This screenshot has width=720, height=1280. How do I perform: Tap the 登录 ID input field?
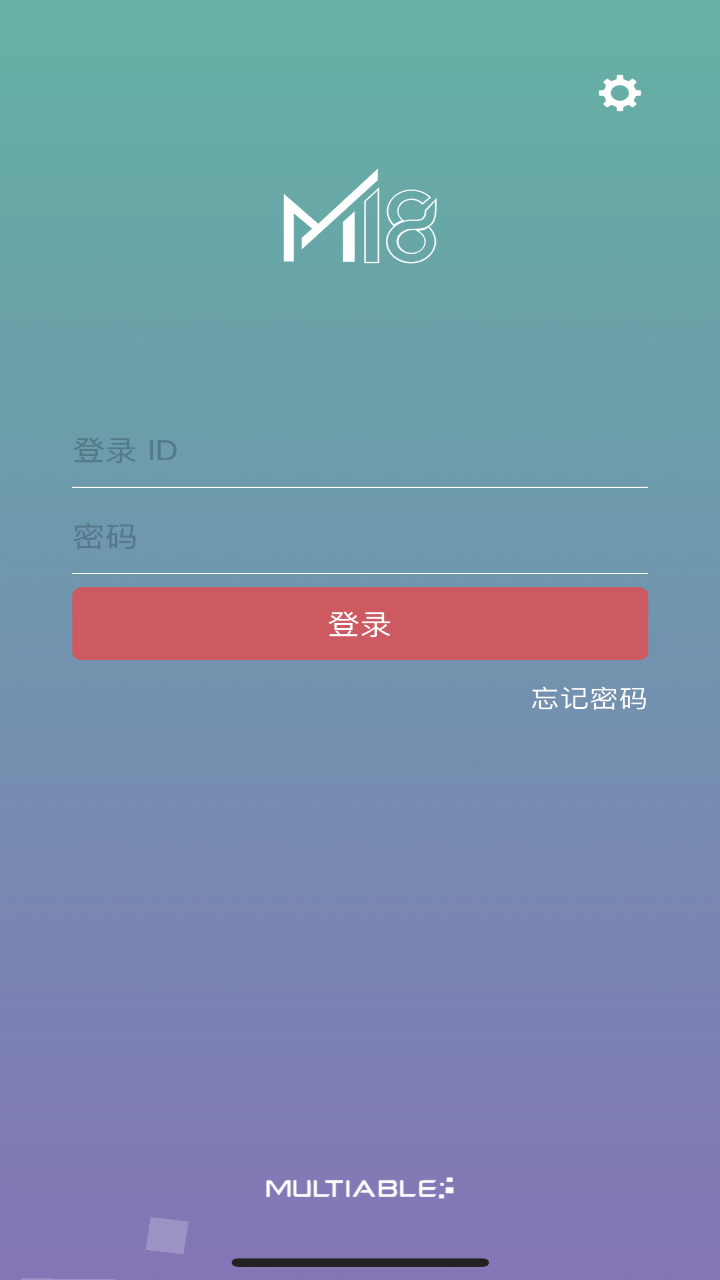[x=360, y=451]
